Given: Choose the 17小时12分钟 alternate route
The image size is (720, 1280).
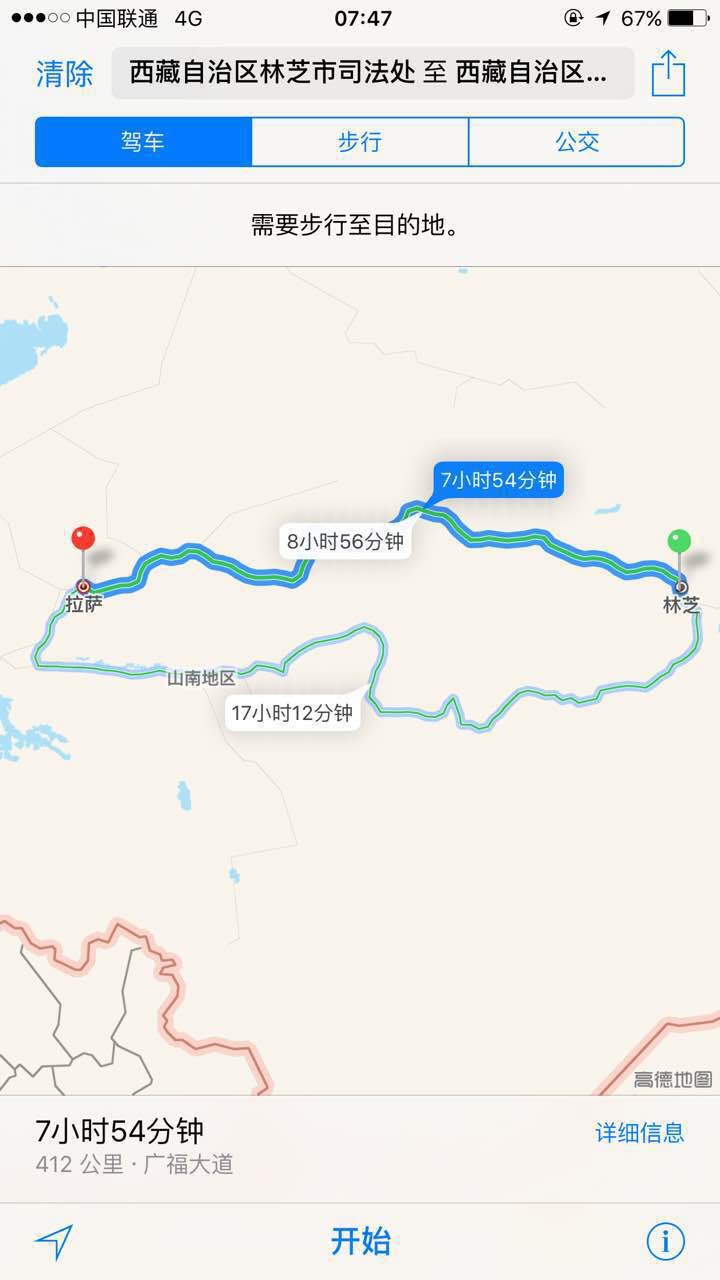Looking at the screenshot, I should 292,714.
